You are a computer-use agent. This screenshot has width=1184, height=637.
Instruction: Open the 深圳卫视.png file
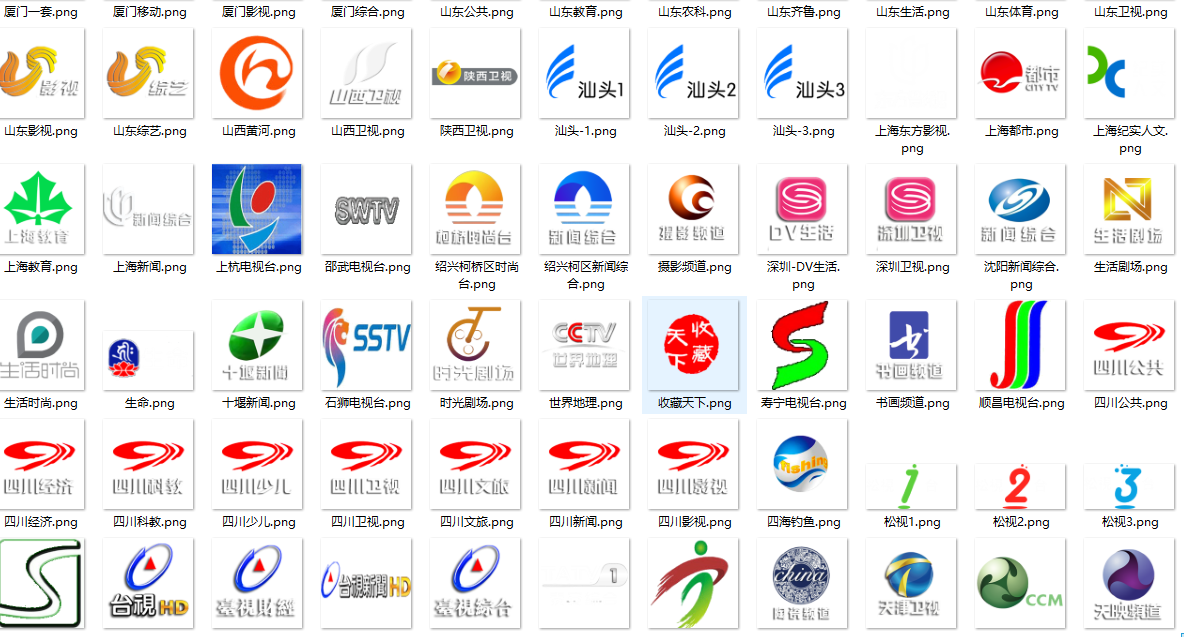pyautogui.click(x=912, y=210)
